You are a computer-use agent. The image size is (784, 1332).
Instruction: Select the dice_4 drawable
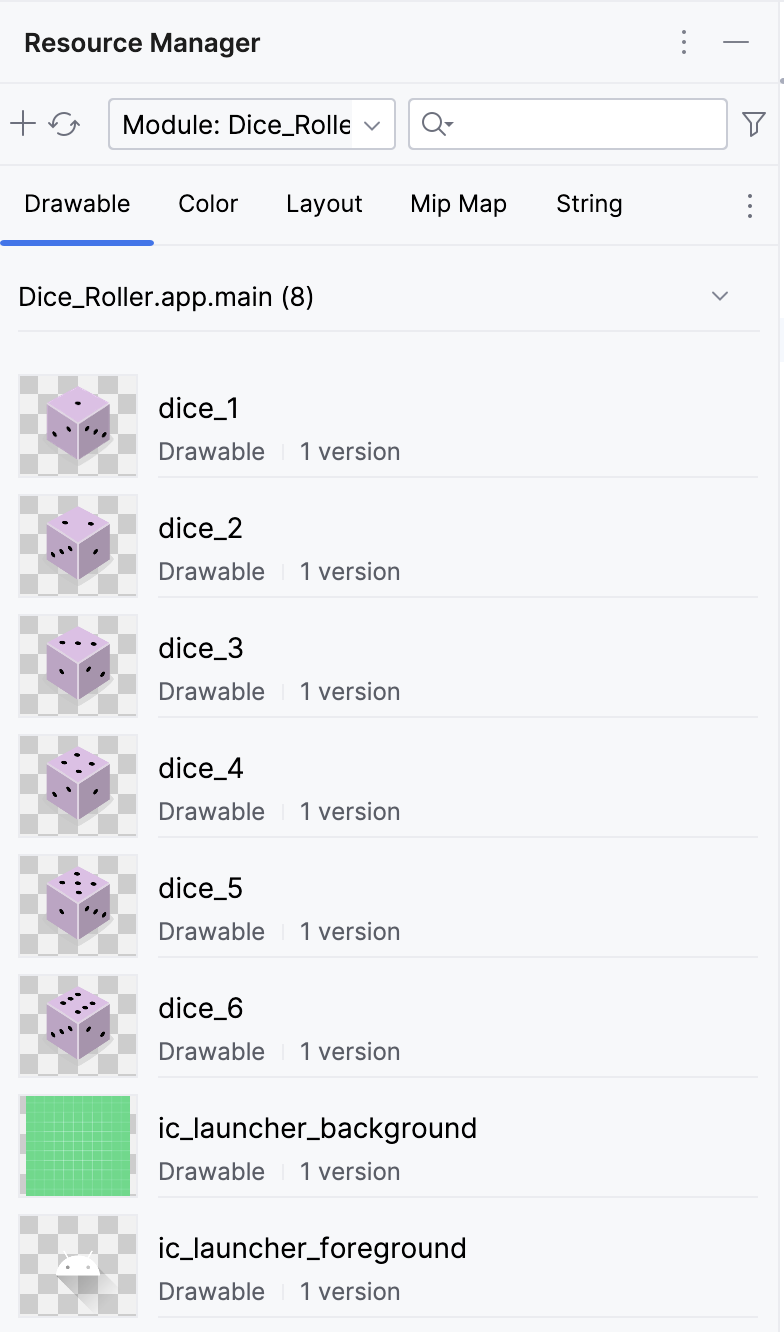(200, 786)
